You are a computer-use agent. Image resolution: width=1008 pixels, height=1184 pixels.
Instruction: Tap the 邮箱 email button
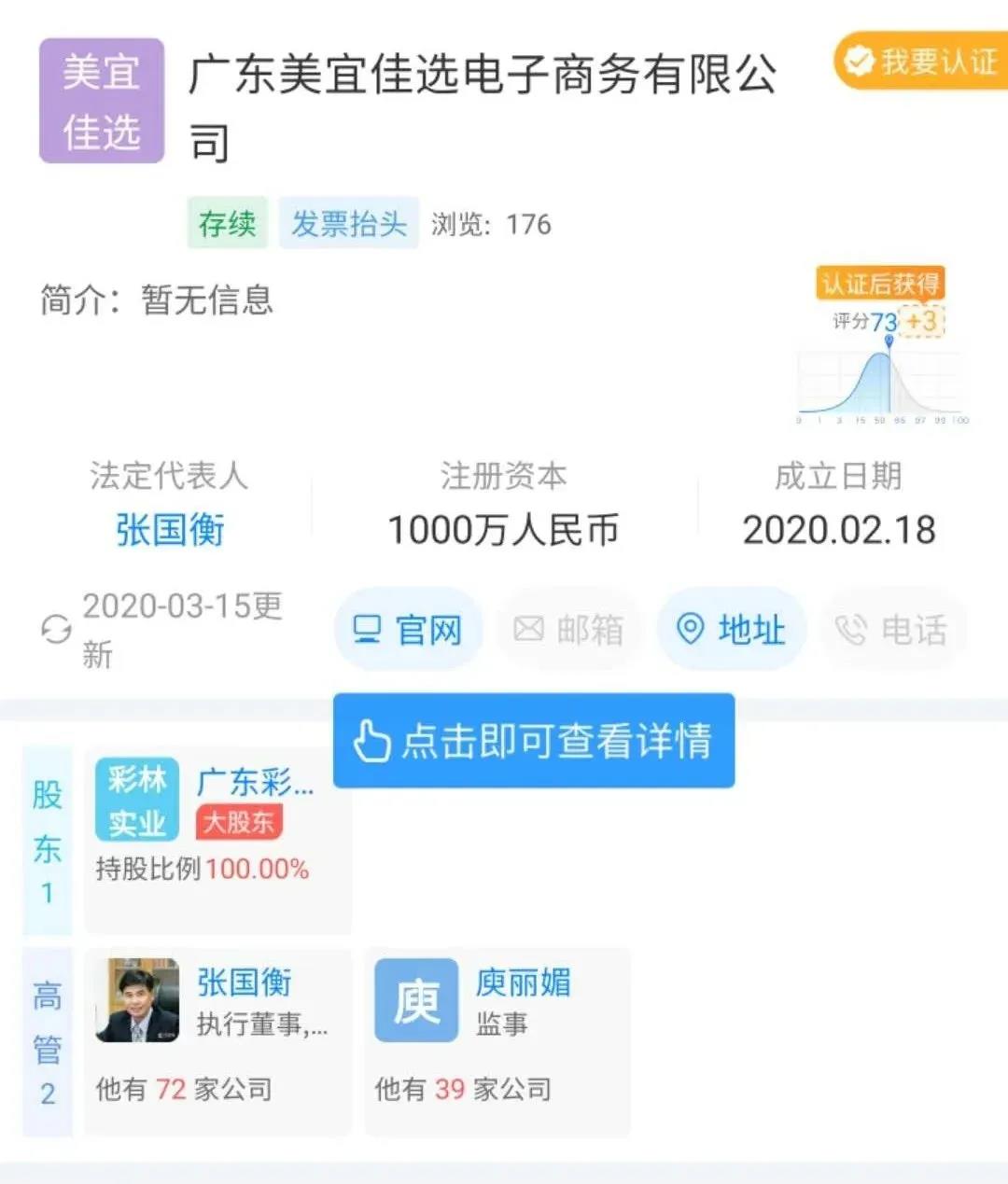point(568,630)
